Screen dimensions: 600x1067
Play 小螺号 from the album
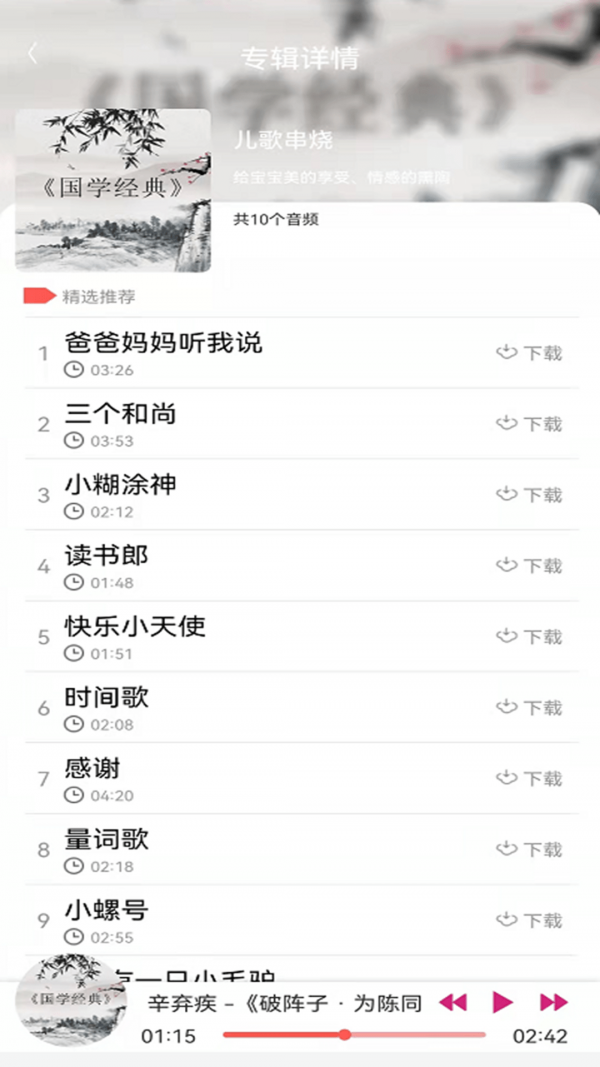coord(106,911)
